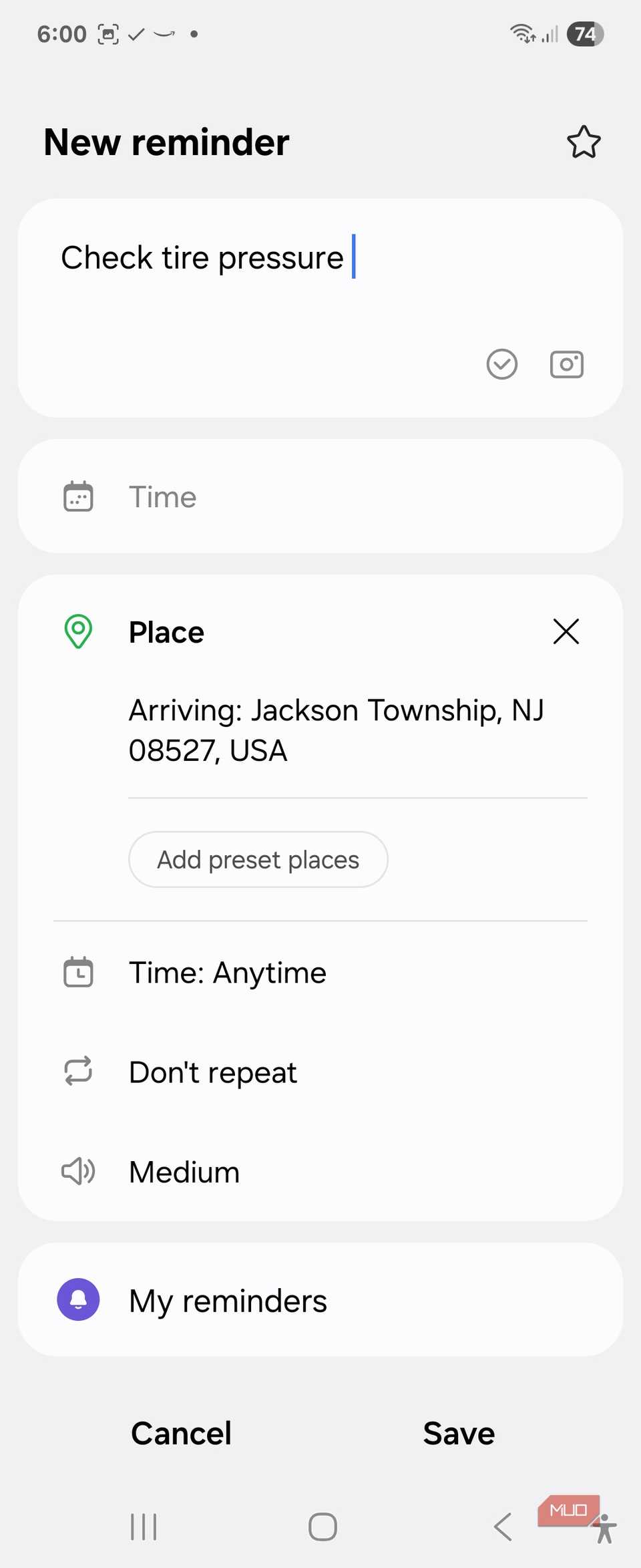Open the Time card to set a time
The width and height of the screenshot is (641, 1568).
pyautogui.click(x=320, y=496)
